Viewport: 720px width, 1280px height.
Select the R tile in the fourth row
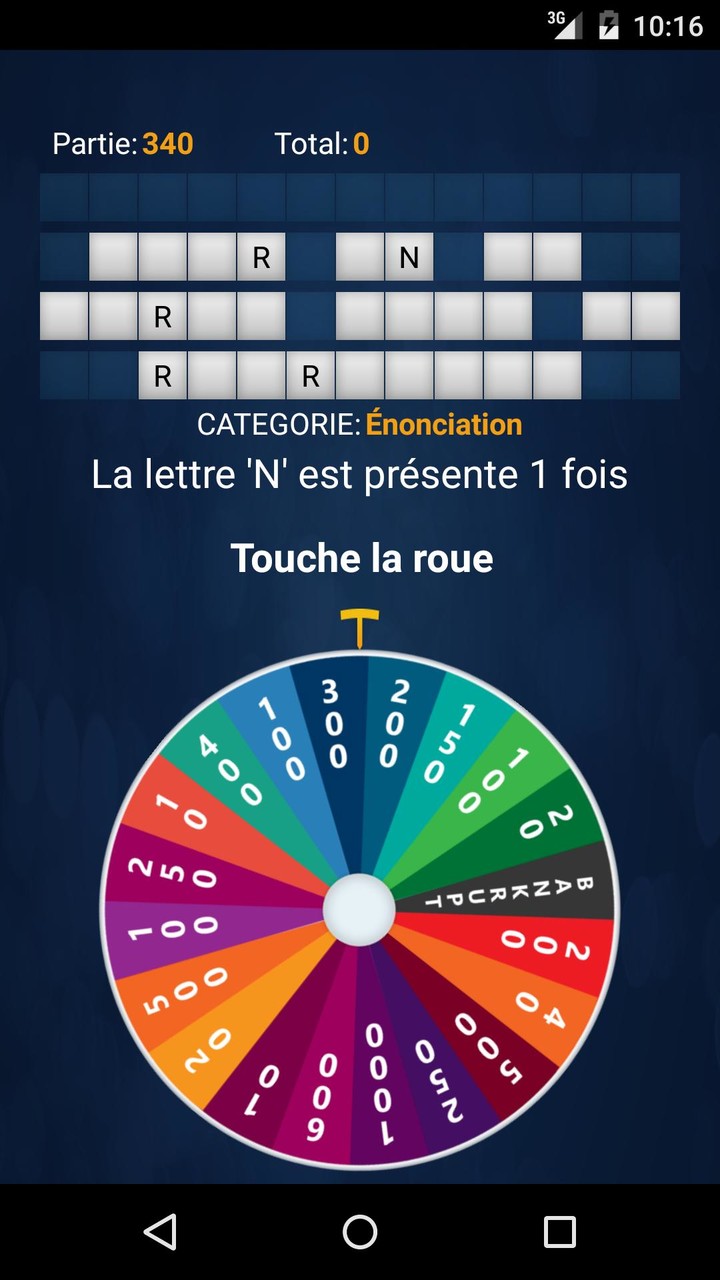(x=162, y=376)
